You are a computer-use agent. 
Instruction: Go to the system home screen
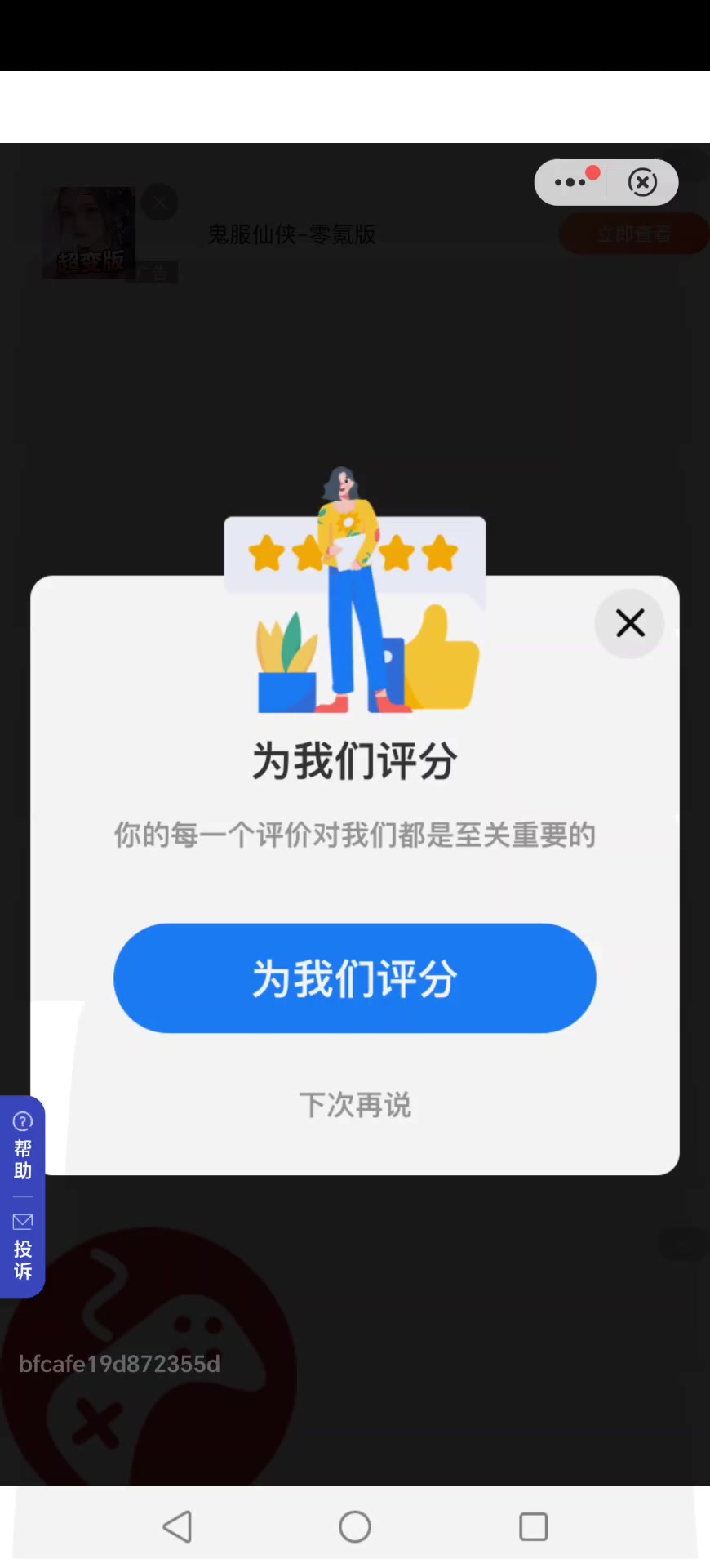[x=355, y=1526]
